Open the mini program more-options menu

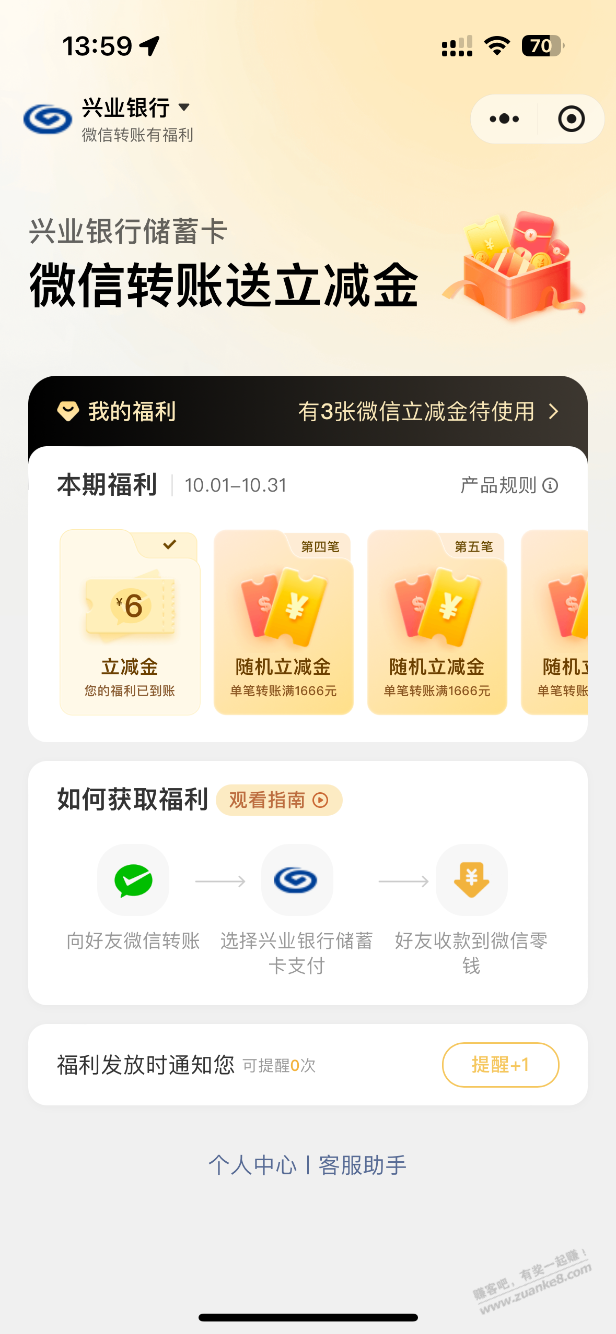(x=504, y=119)
